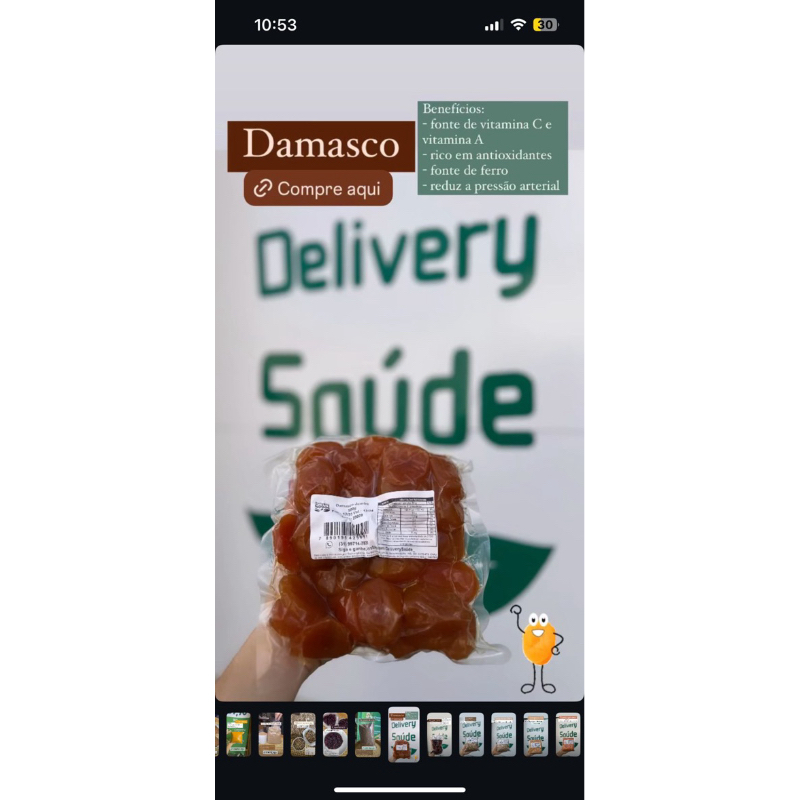Open the Compre aqui link sticker
The width and height of the screenshot is (800, 800).
[x=318, y=188]
